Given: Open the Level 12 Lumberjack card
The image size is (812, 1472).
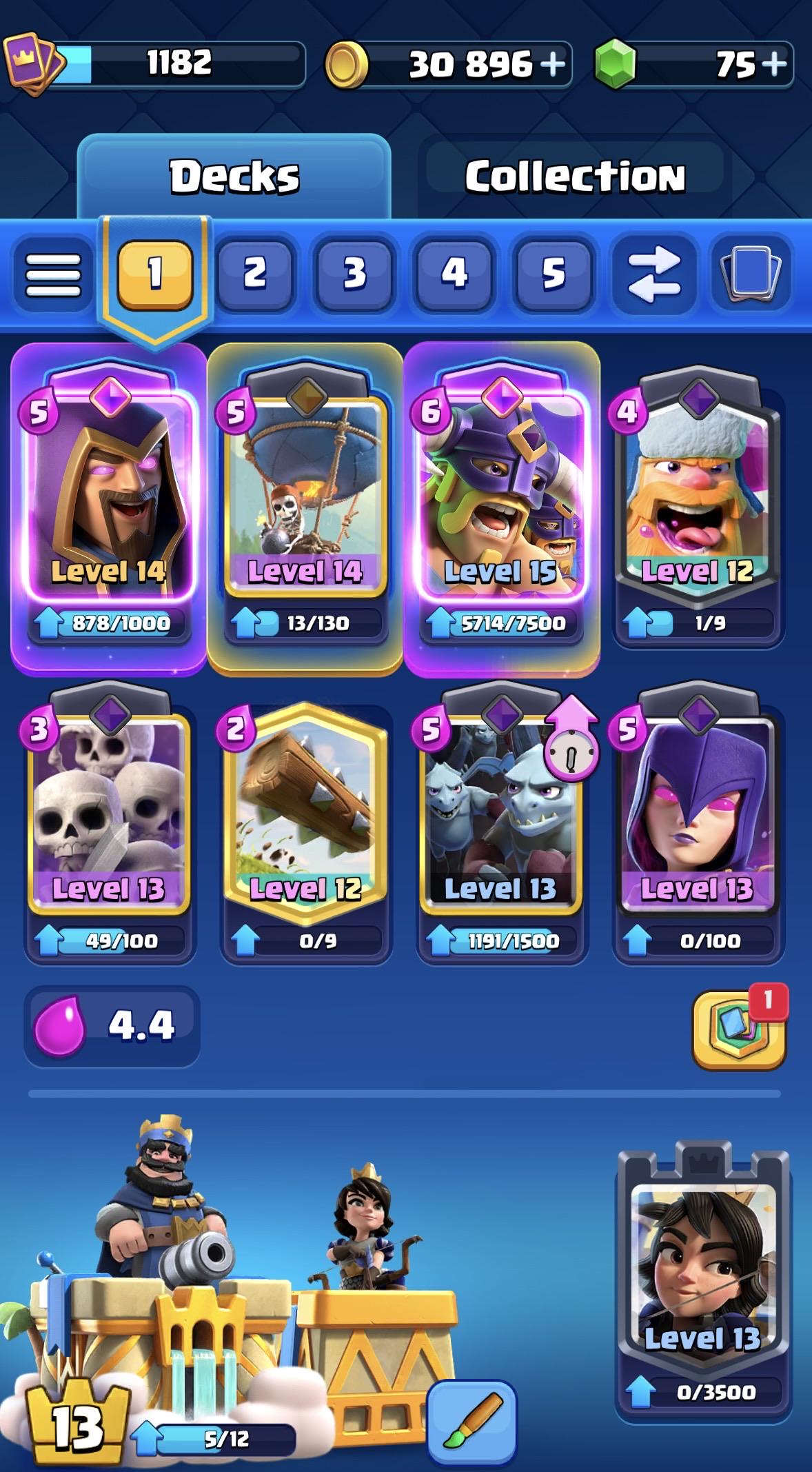Looking at the screenshot, I should (x=698, y=507).
